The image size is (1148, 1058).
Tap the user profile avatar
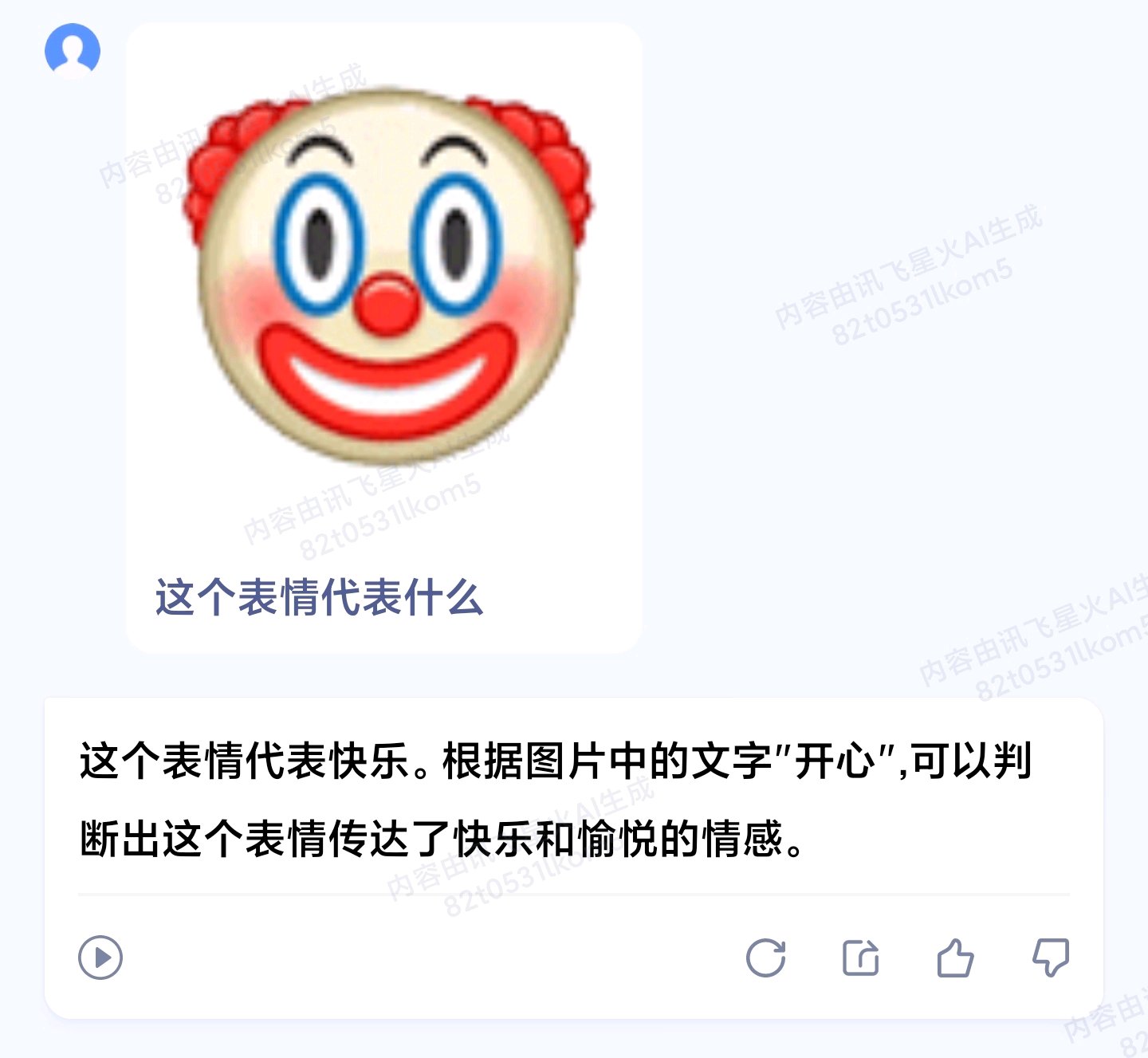click(73, 50)
